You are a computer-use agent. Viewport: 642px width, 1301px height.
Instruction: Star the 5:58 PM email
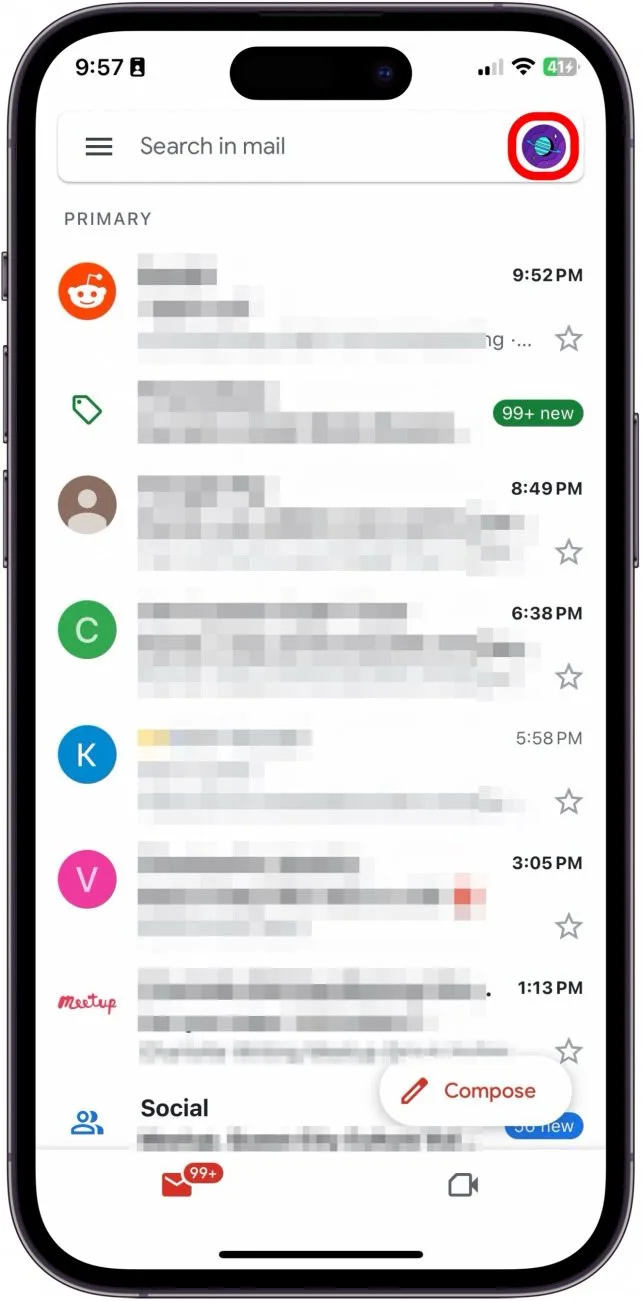tap(569, 801)
